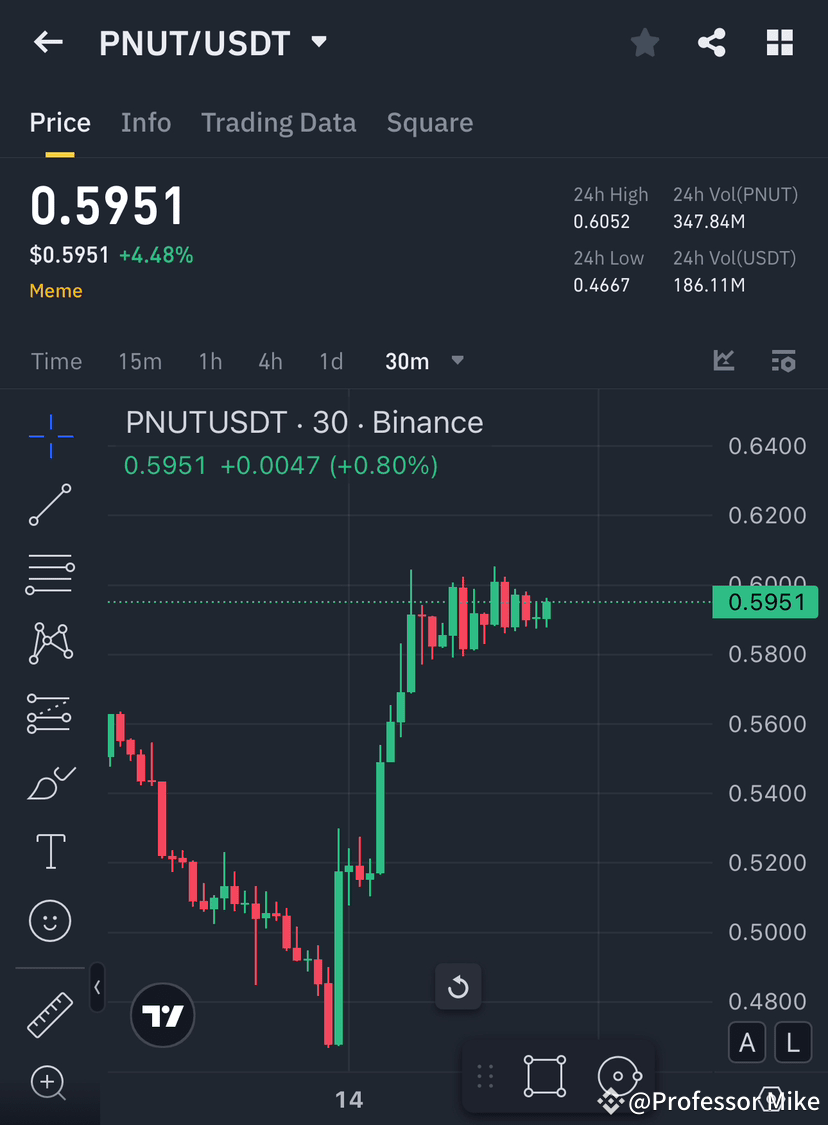The image size is (828, 1125).
Task: Reset the chart view with refresh icon
Action: pos(458,987)
